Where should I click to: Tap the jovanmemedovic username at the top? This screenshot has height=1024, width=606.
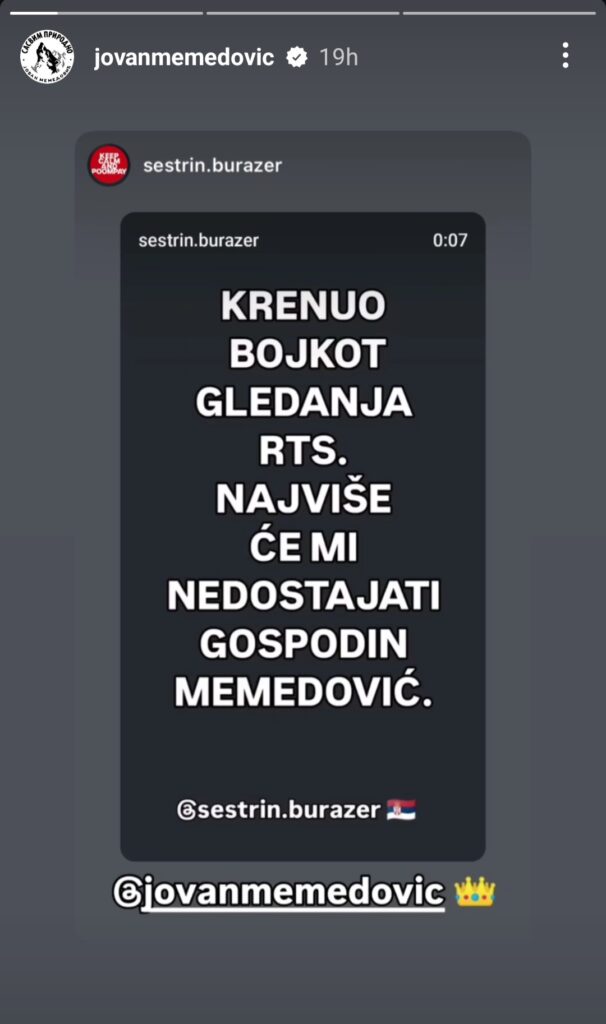point(183,57)
